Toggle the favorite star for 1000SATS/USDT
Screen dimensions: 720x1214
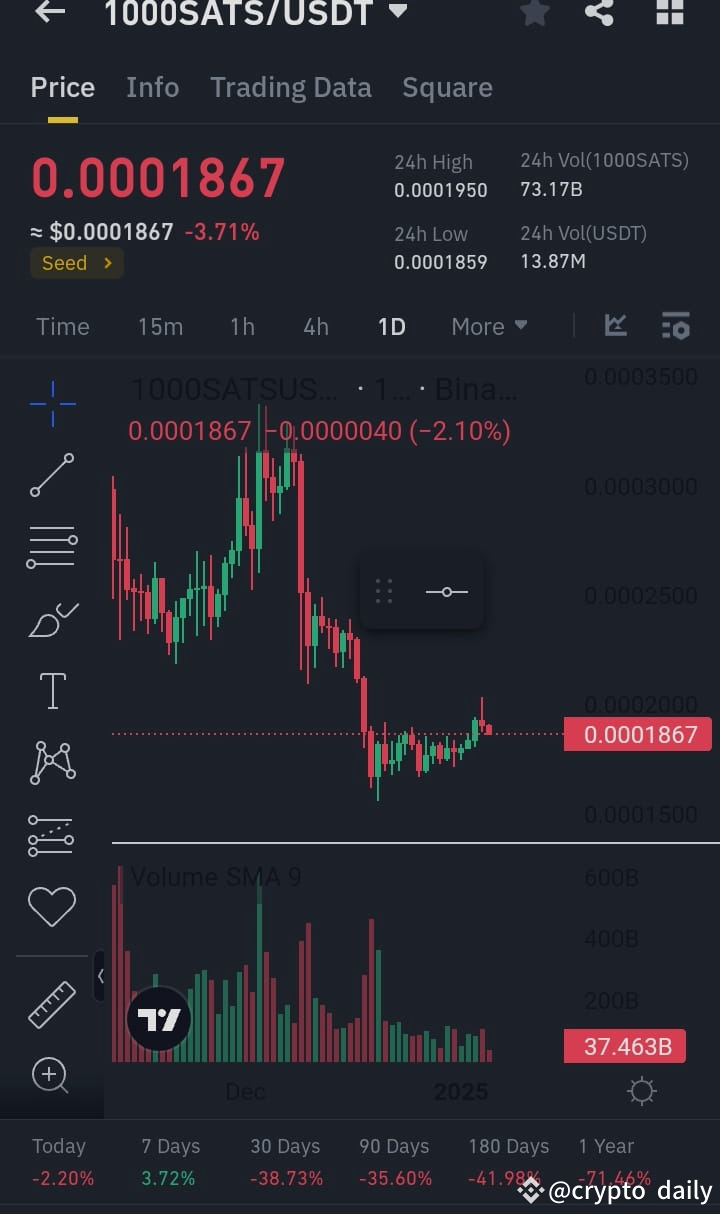click(x=534, y=13)
